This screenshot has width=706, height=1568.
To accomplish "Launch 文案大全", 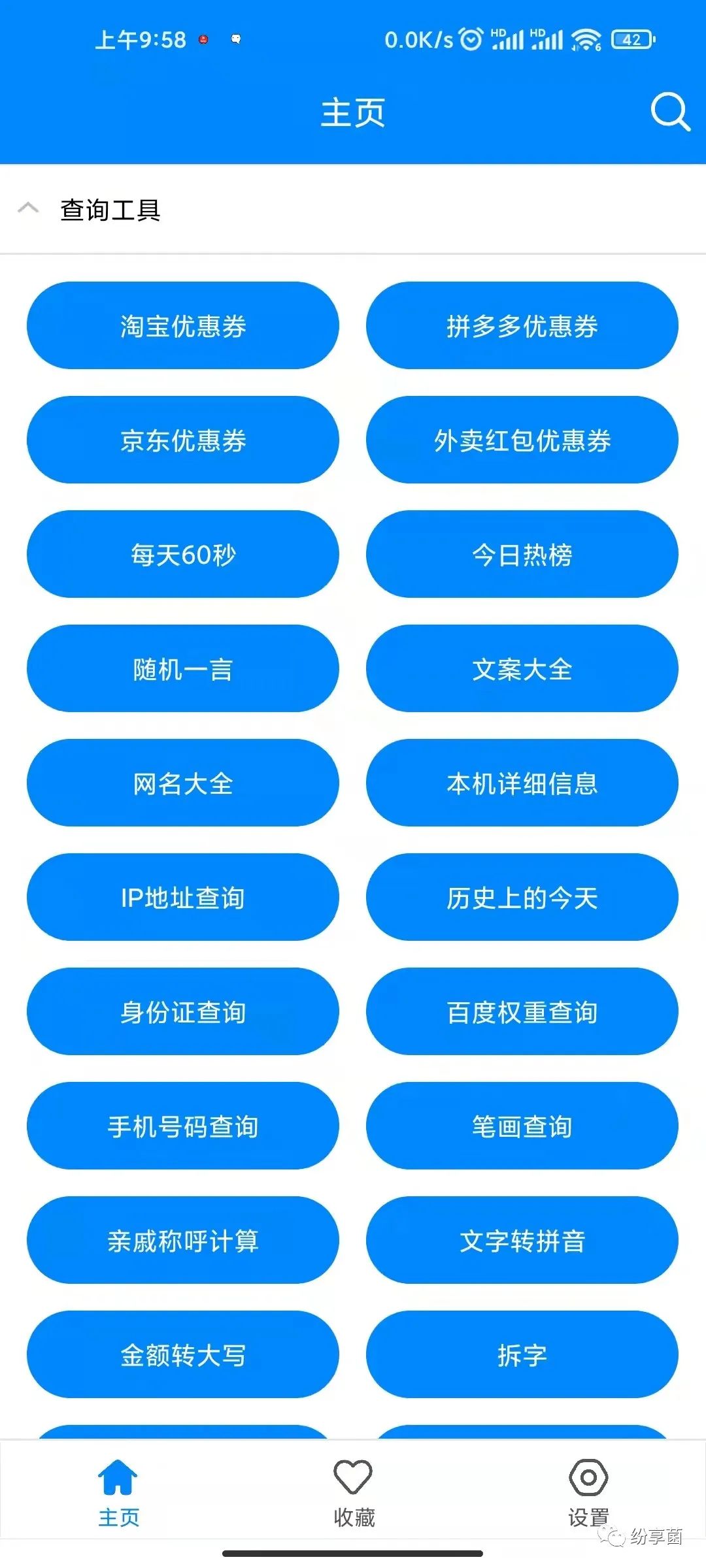I will [x=522, y=668].
